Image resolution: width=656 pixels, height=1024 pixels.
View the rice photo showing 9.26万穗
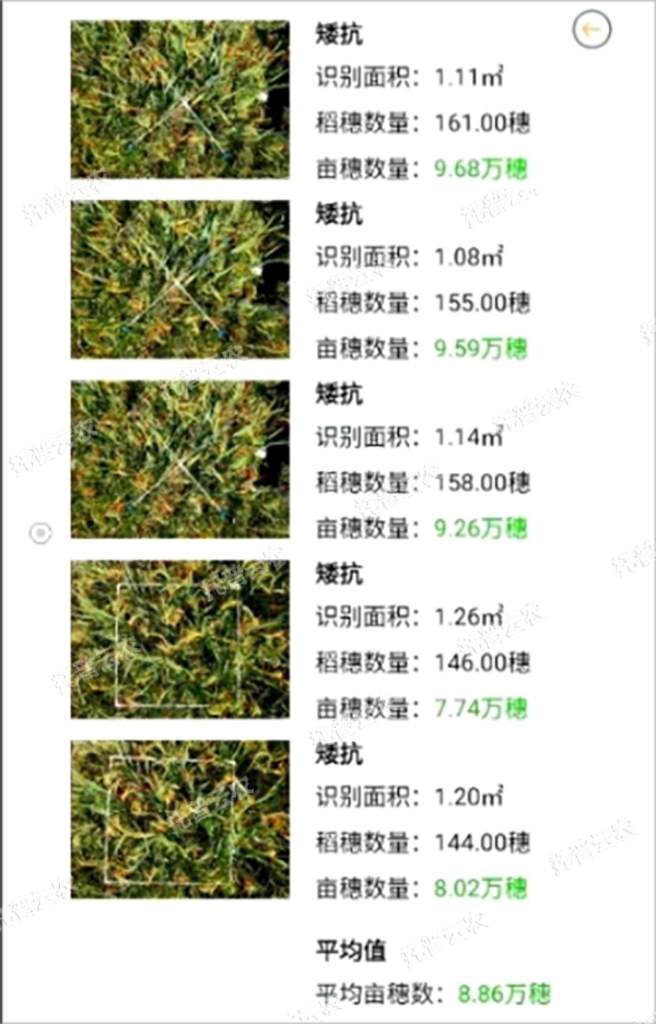click(180, 459)
